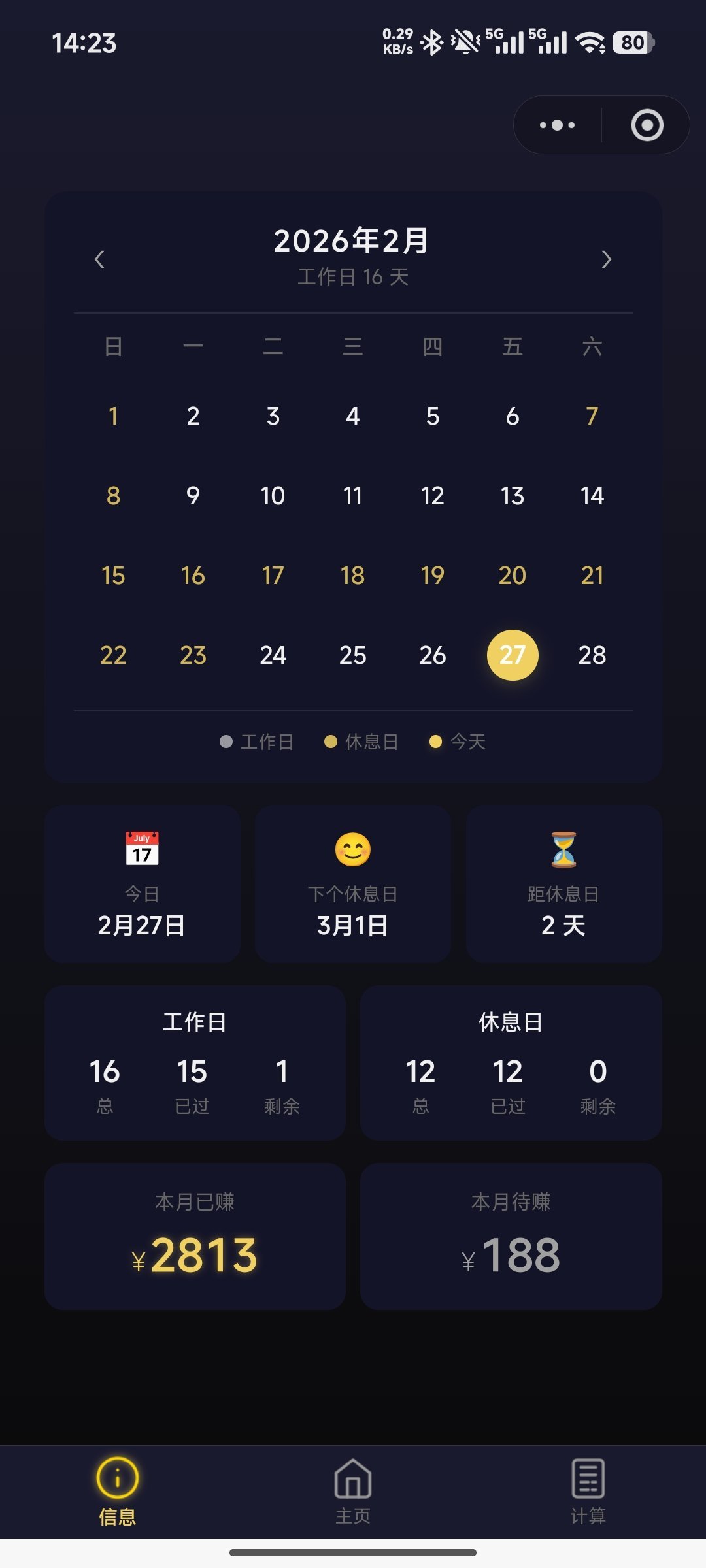Image resolution: width=706 pixels, height=1568 pixels.
Task: Tap the highlighted date 27
Action: coord(513,655)
